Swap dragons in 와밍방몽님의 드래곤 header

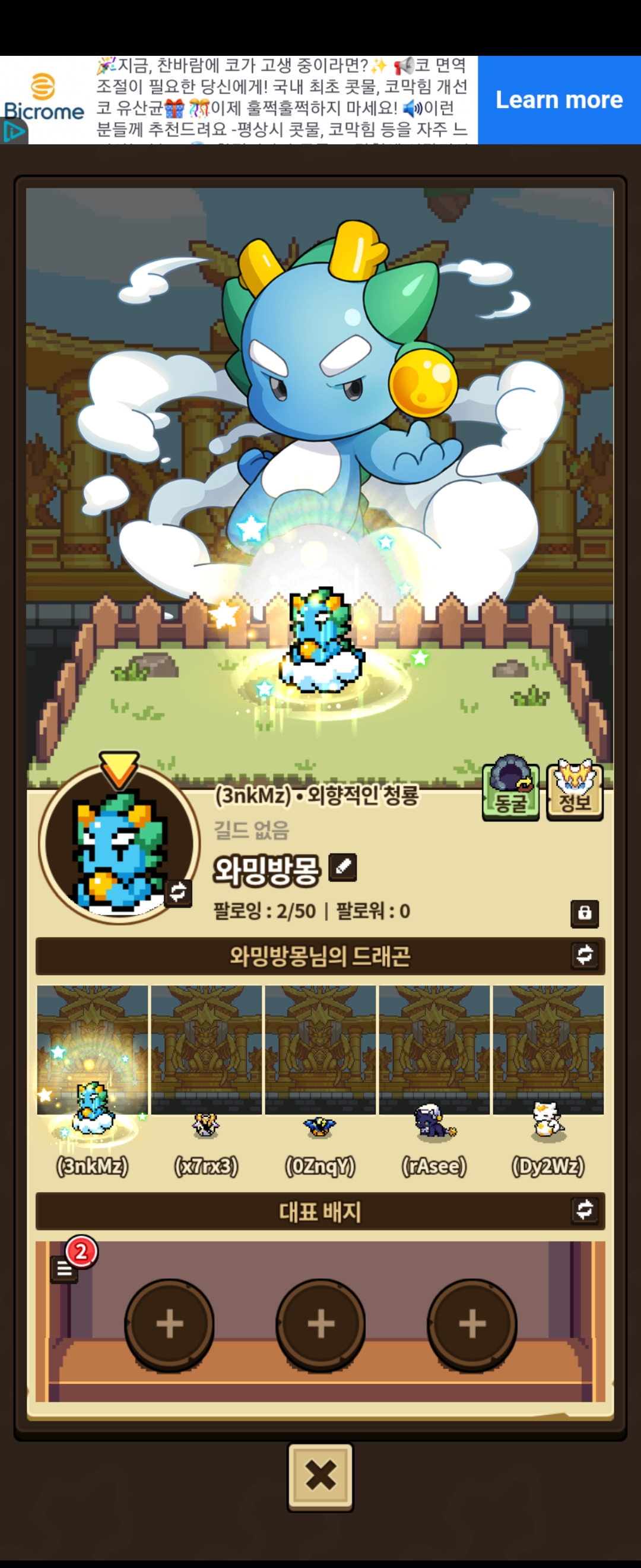(584, 955)
